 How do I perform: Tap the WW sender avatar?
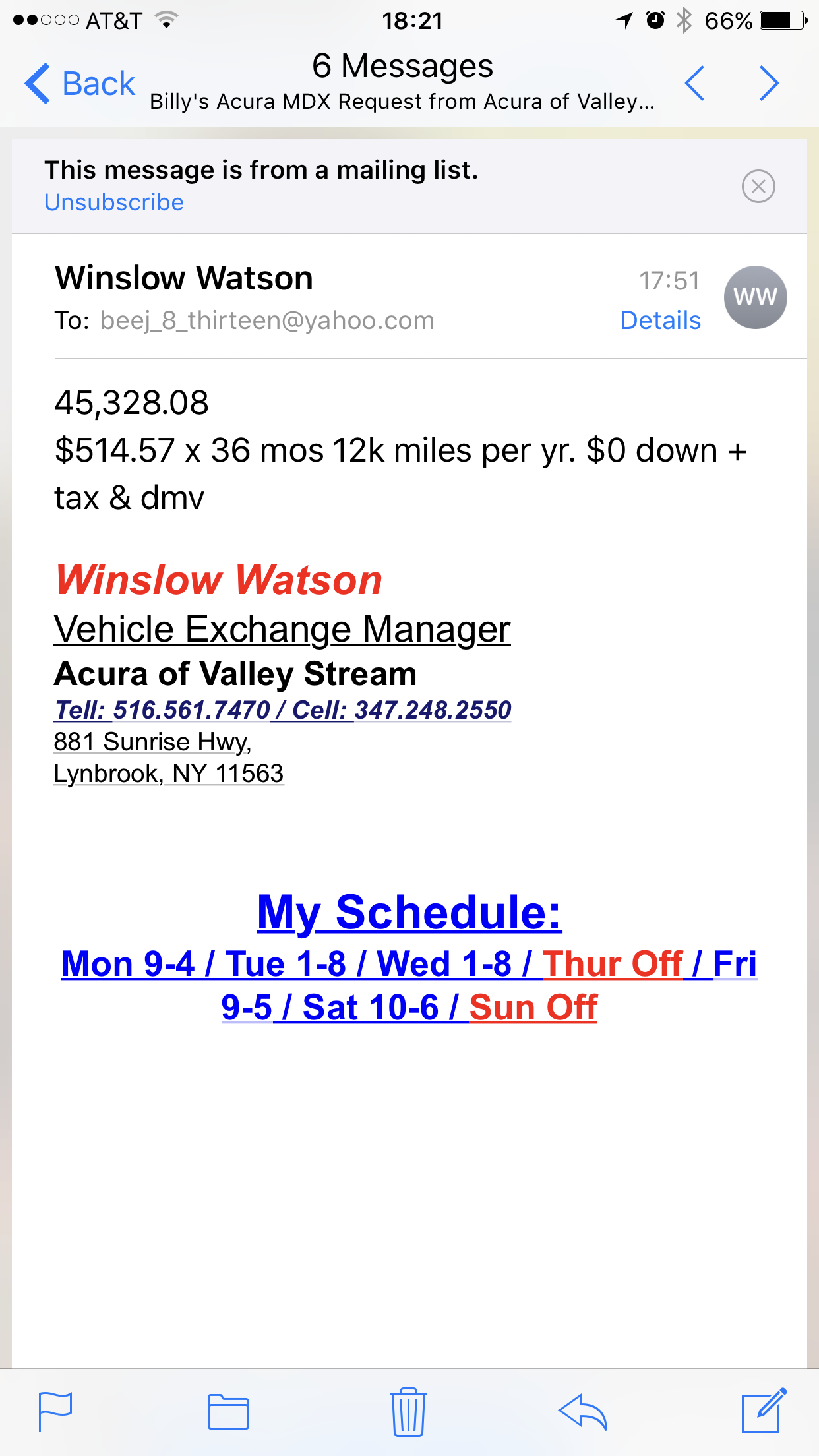756,297
